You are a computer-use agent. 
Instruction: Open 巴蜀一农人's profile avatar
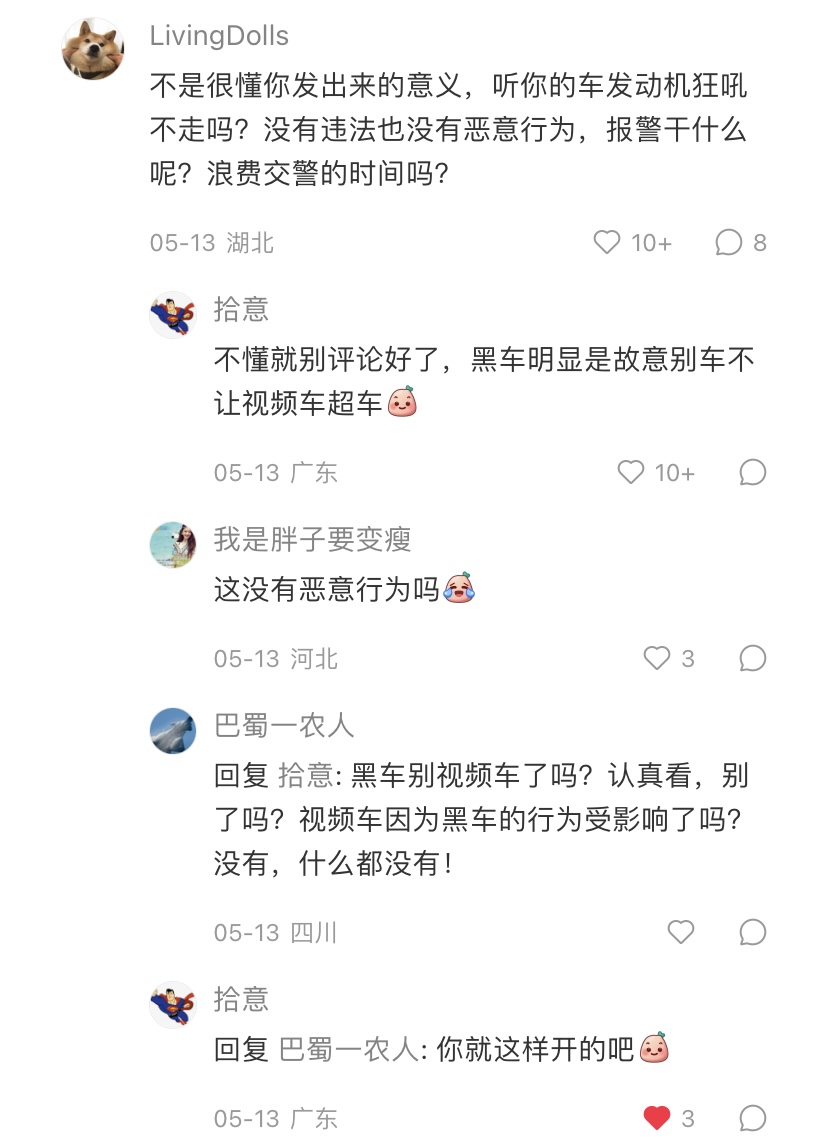pyautogui.click(x=173, y=730)
